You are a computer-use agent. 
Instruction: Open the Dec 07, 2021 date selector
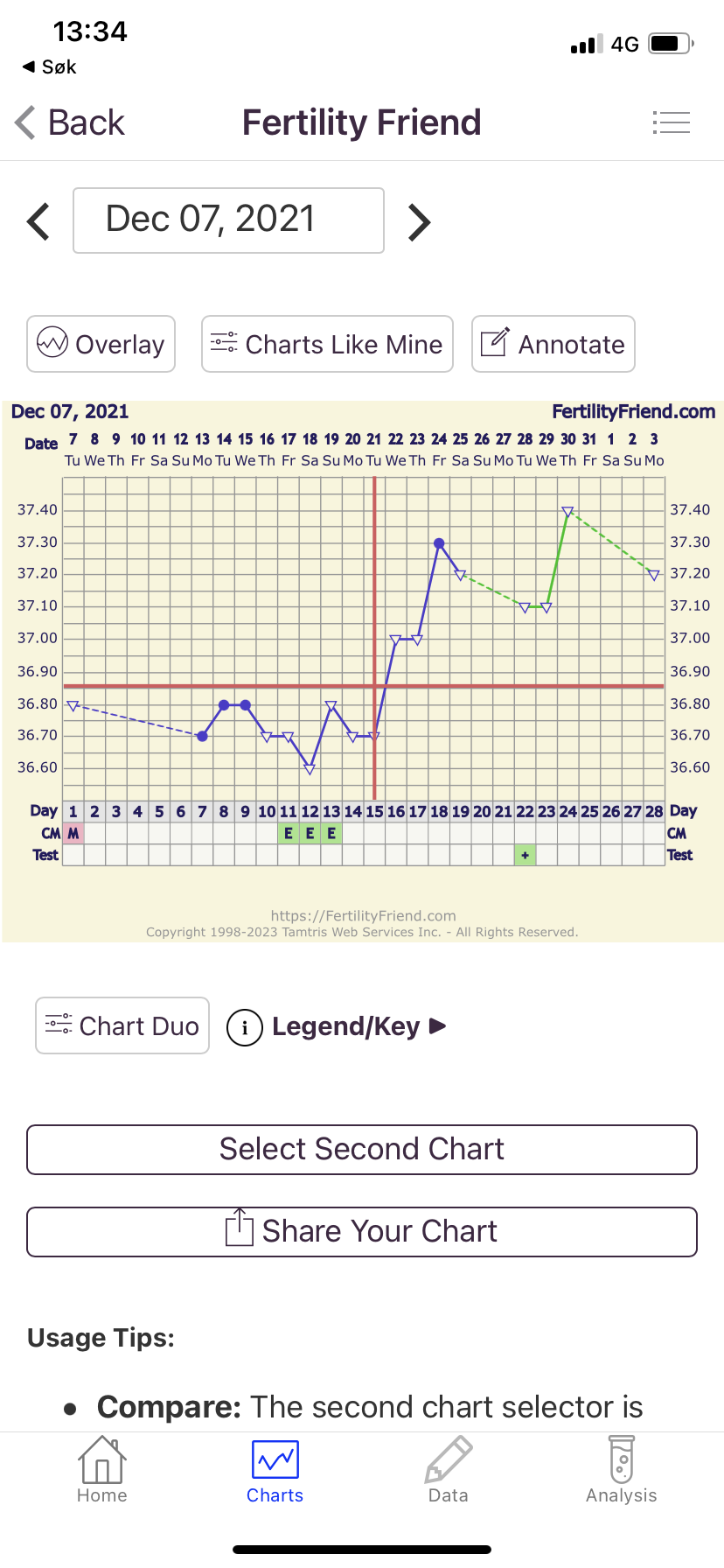click(228, 220)
